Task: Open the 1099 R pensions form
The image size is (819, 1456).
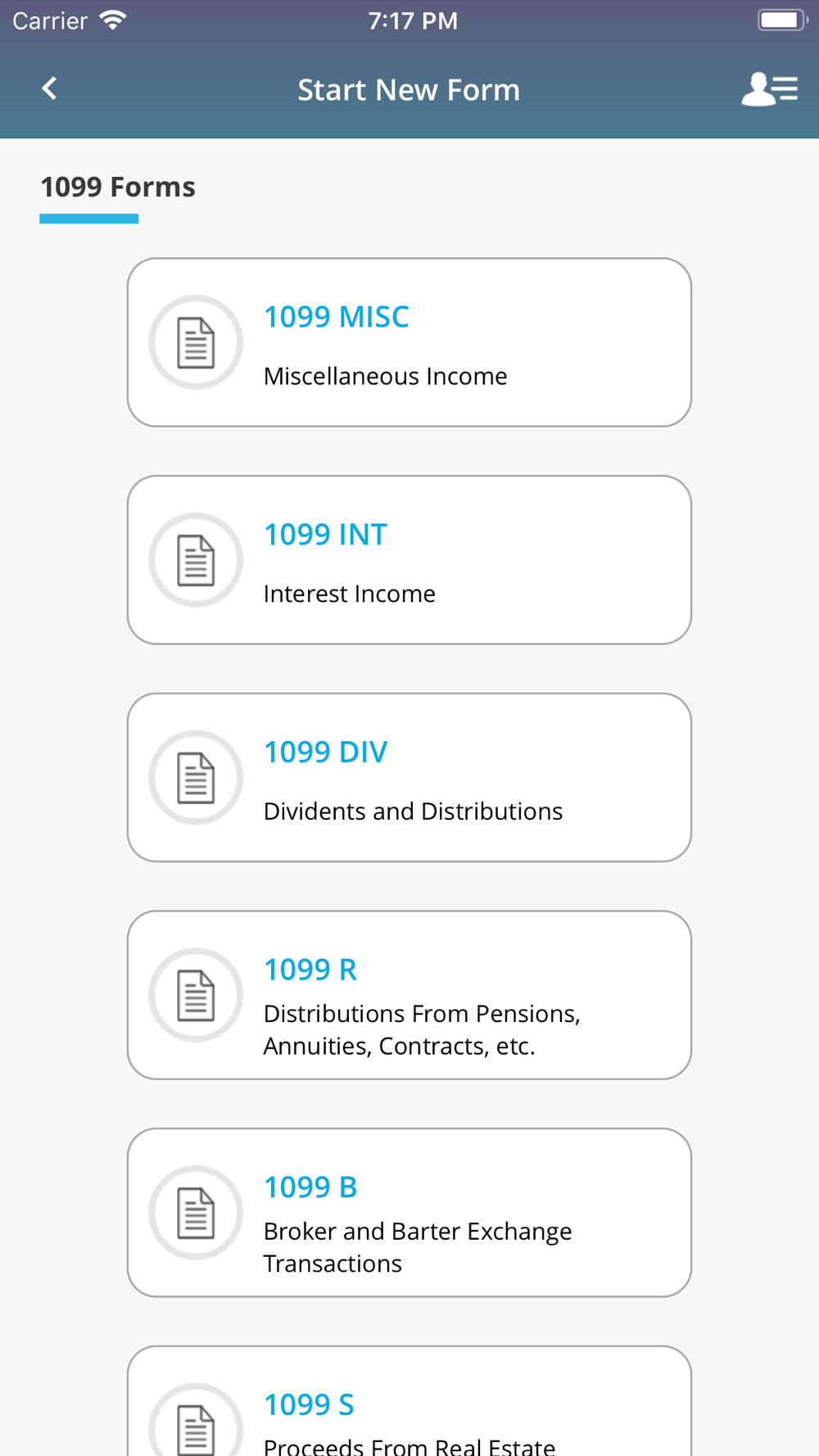Action: 409,995
